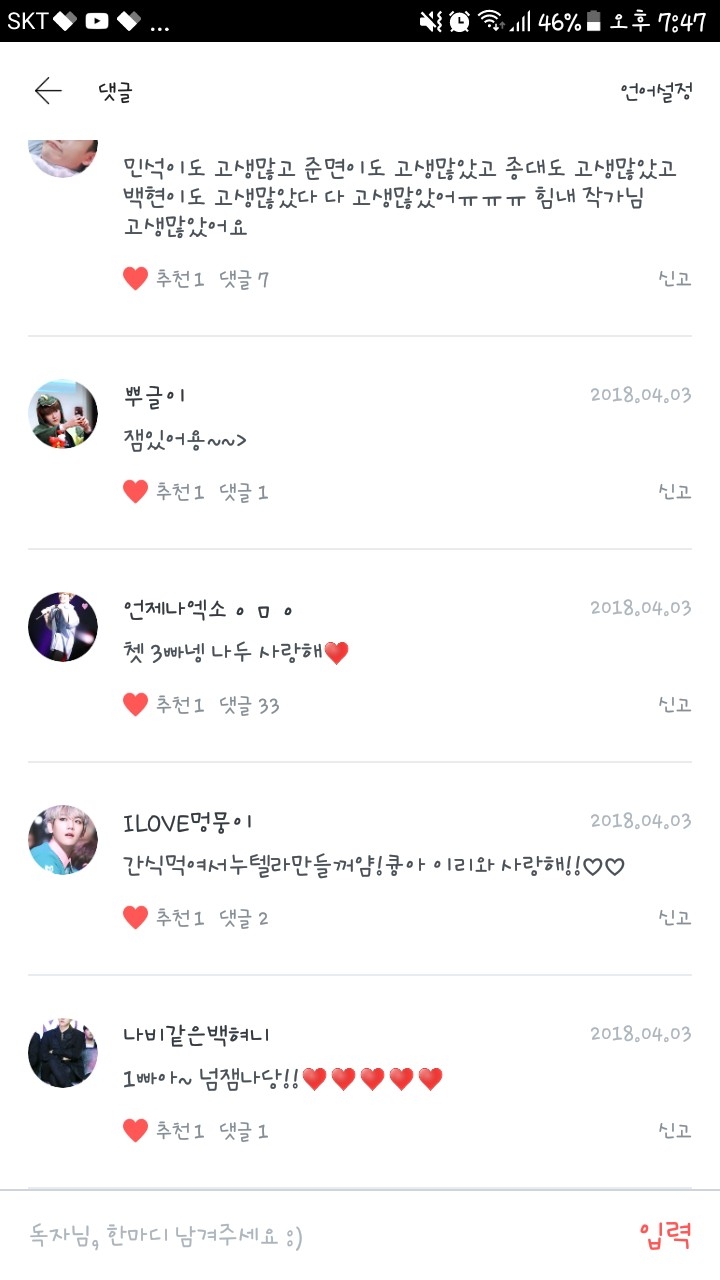Report 언제나엑소's comment via 신고

click(675, 704)
